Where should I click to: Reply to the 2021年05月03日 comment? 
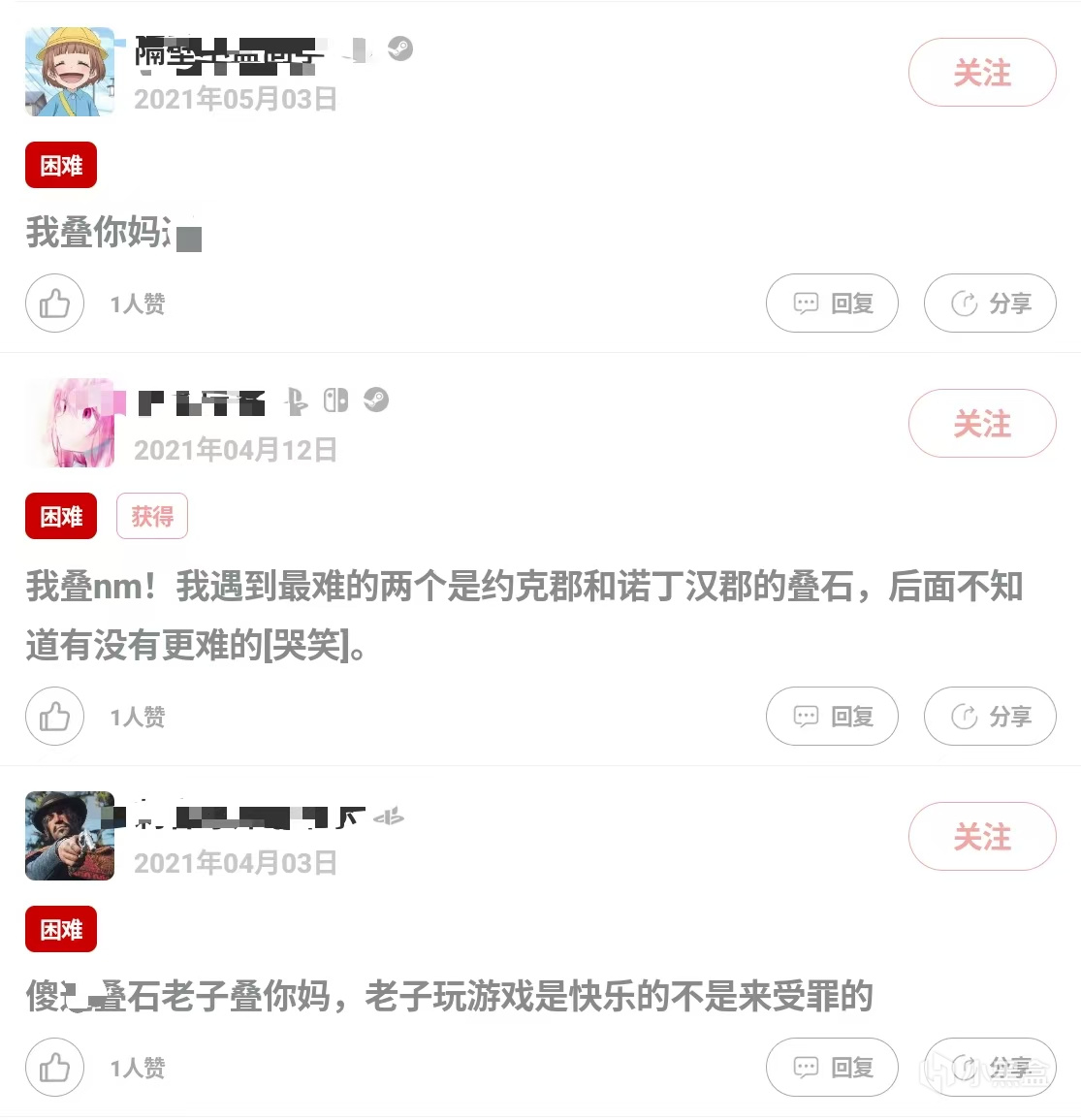point(832,304)
